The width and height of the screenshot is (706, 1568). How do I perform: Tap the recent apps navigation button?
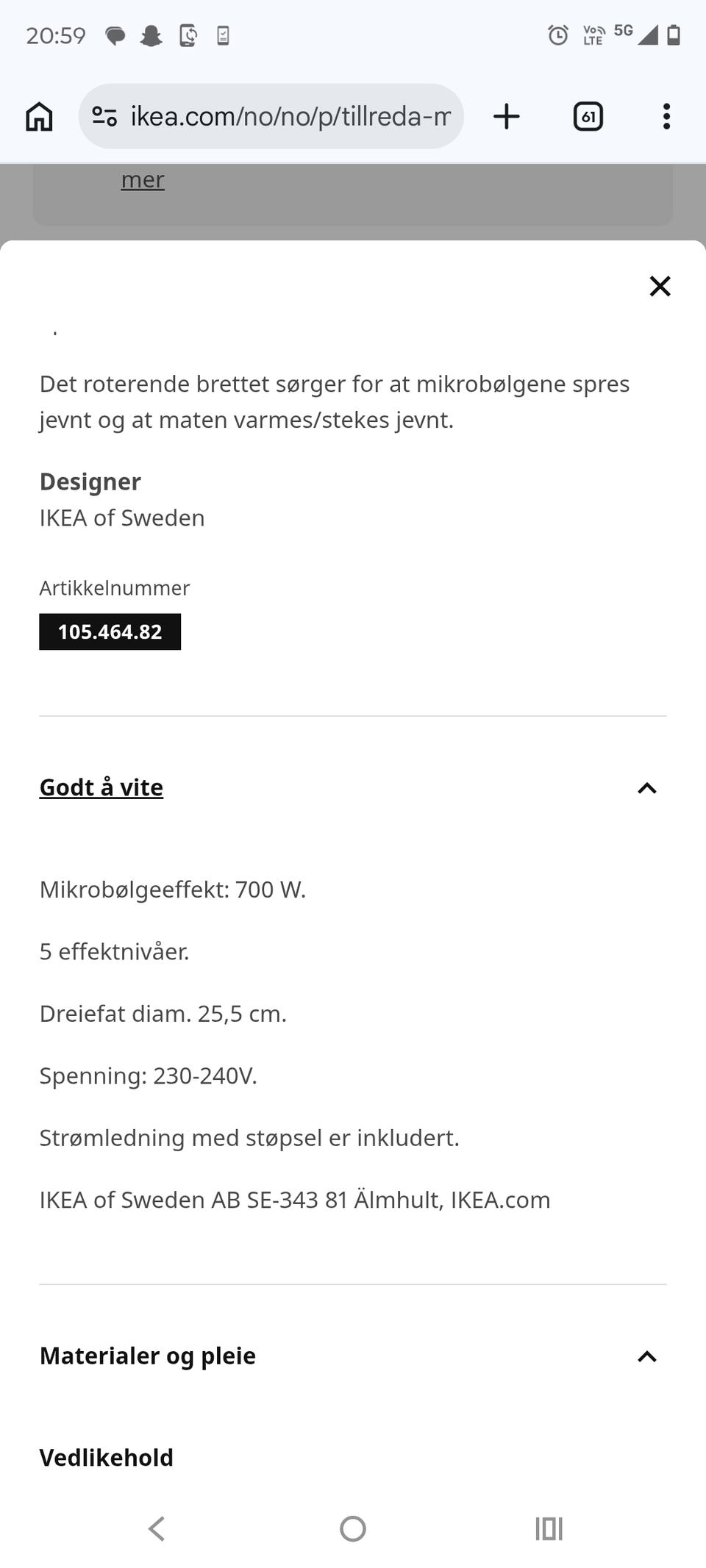click(x=549, y=1528)
